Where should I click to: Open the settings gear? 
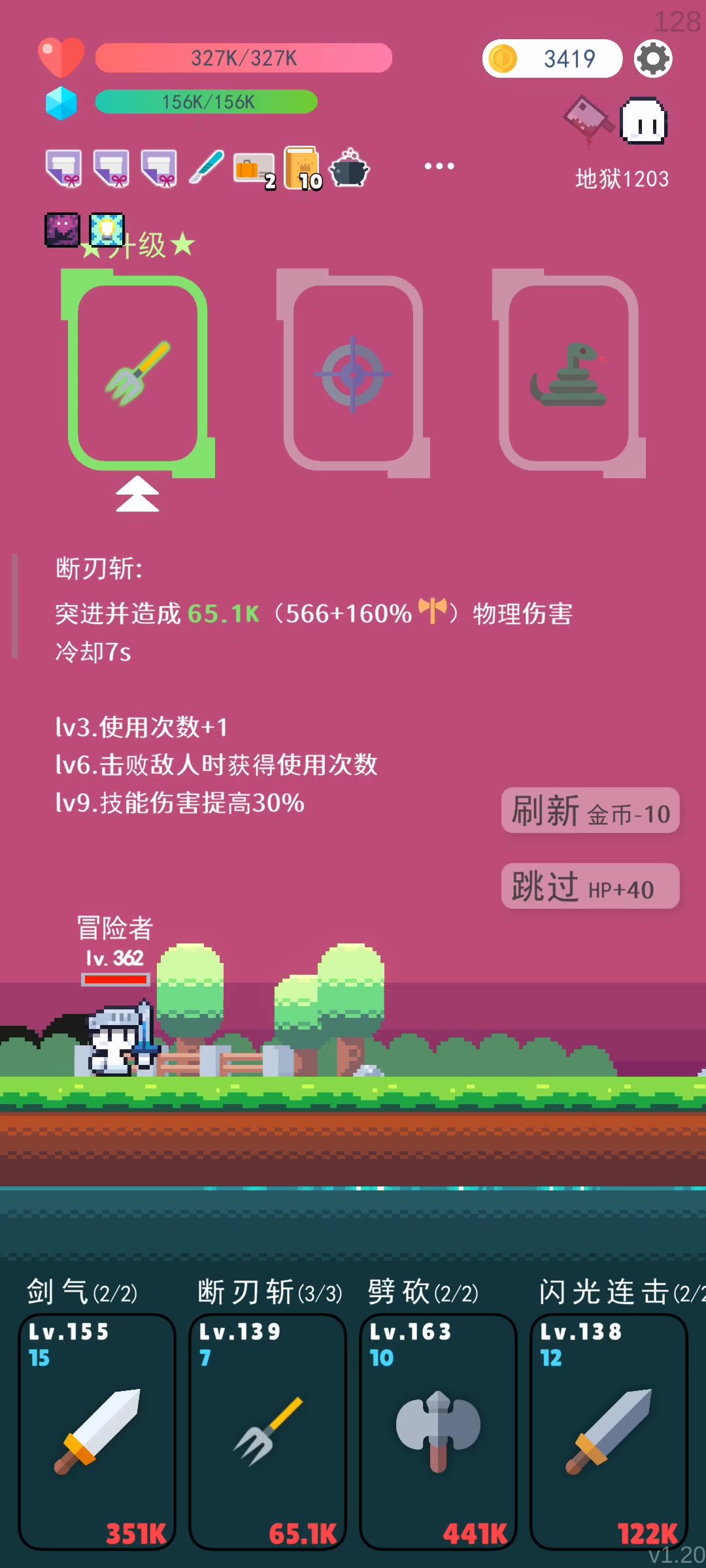coord(653,59)
